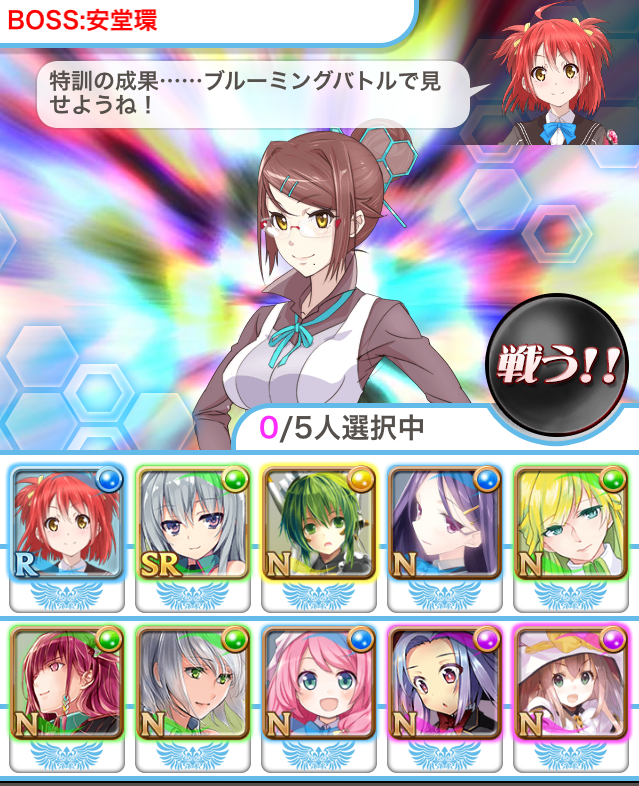The image size is (639, 786).
Task: Select the red-haired R character card
Action: pyautogui.click(x=67, y=524)
